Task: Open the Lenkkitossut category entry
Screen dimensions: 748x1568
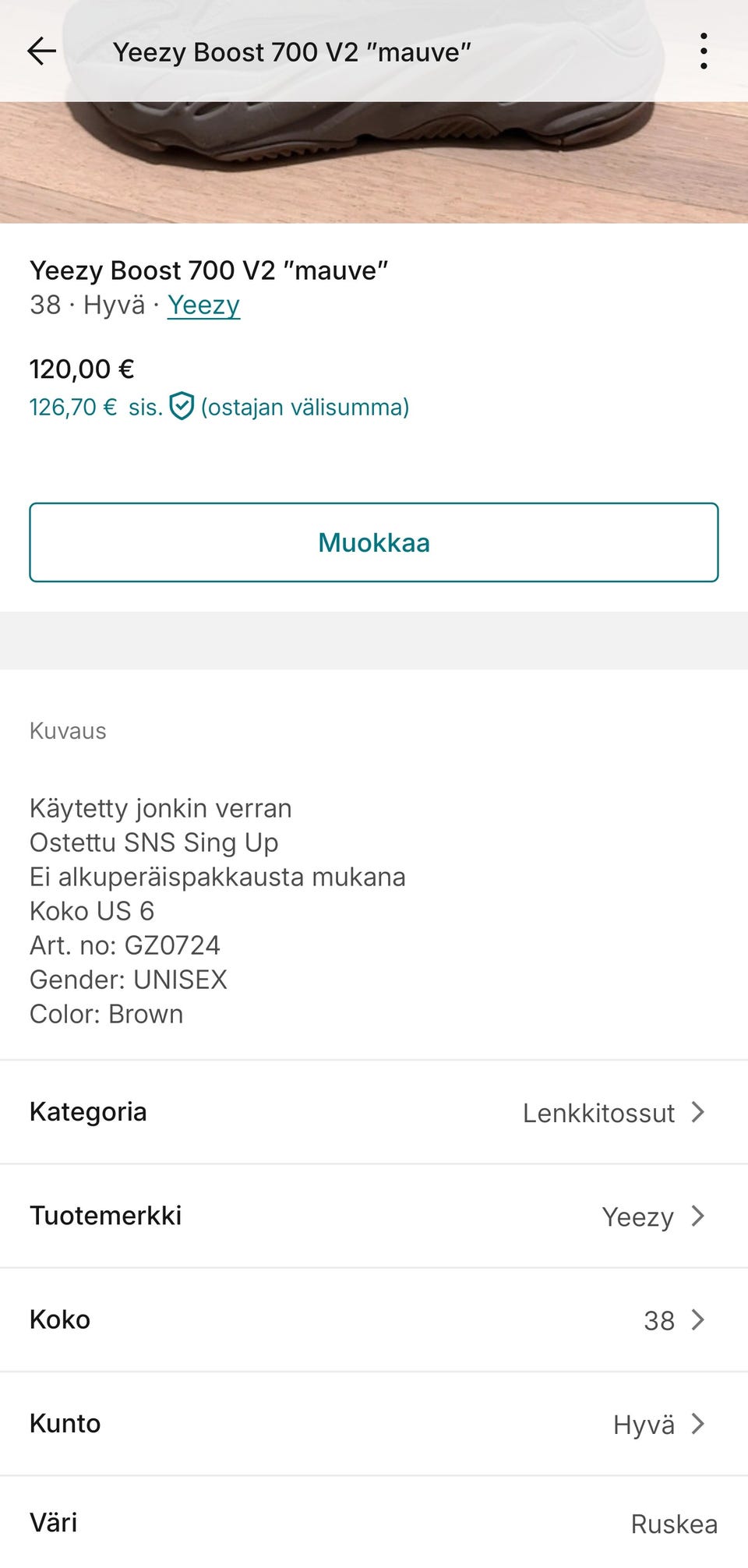Action: click(598, 1112)
